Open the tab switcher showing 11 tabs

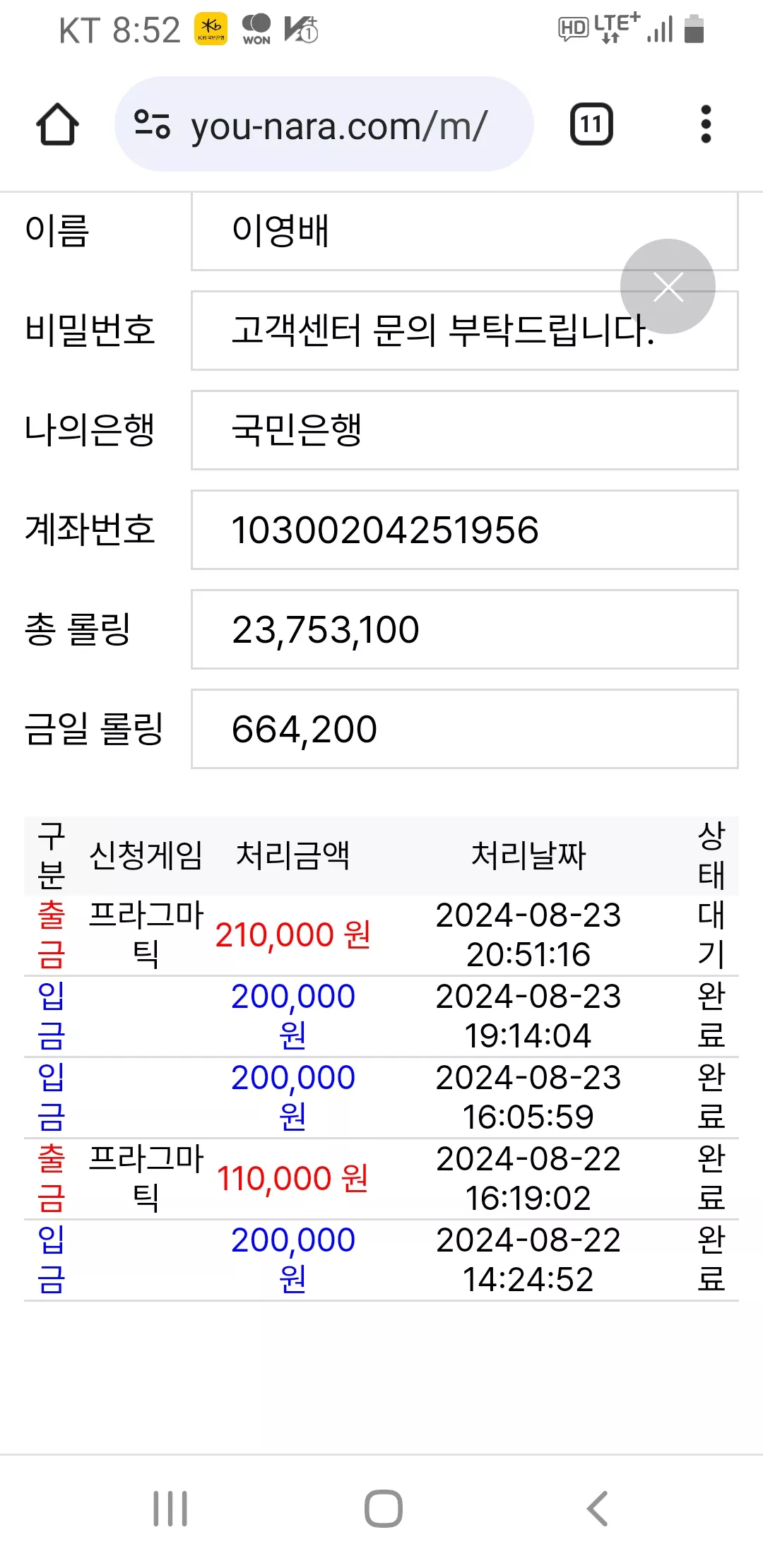tap(591, 124)
